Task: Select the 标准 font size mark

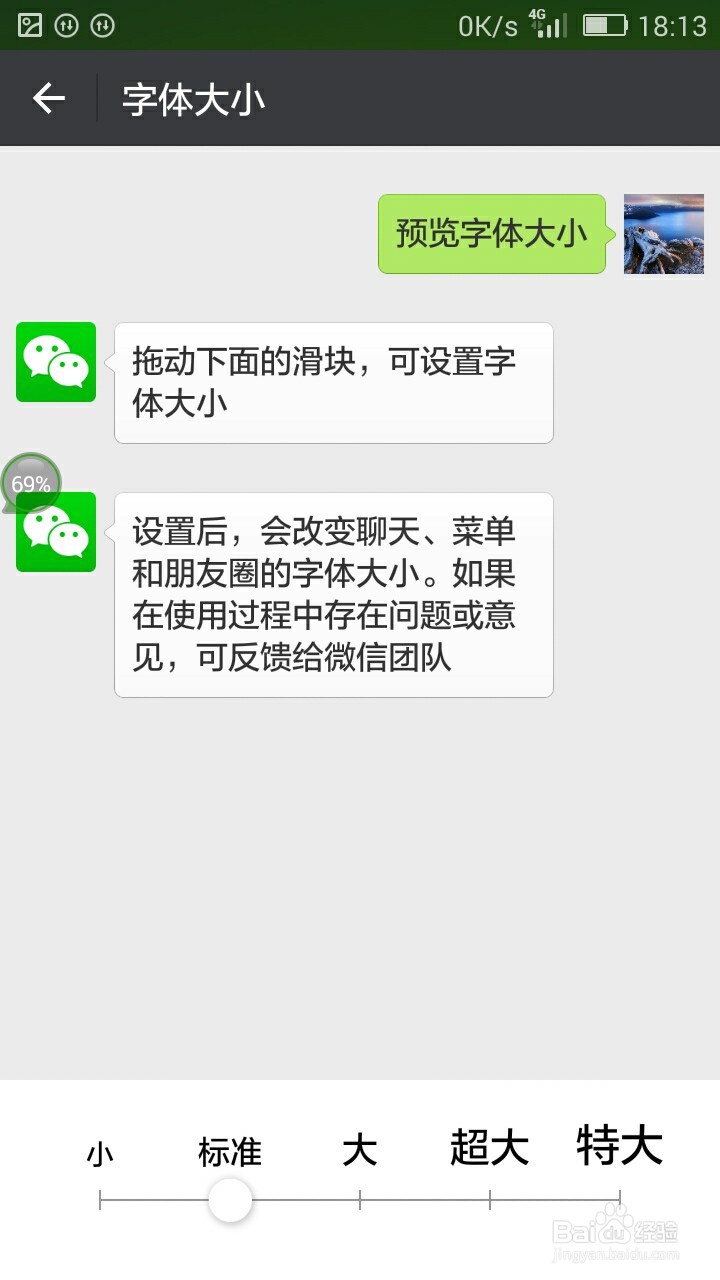Action: (x=230, y=1153)
